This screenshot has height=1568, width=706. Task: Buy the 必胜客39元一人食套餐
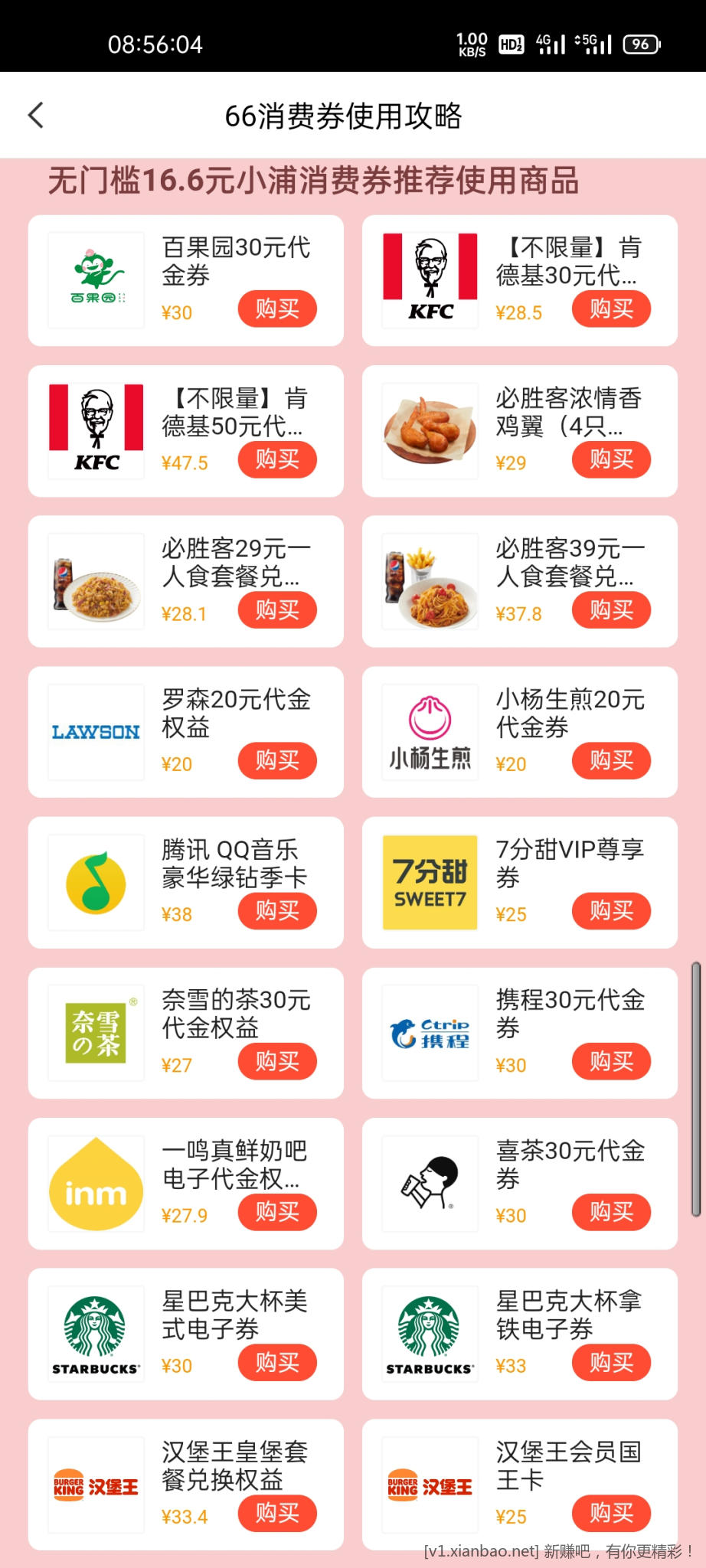611,610
